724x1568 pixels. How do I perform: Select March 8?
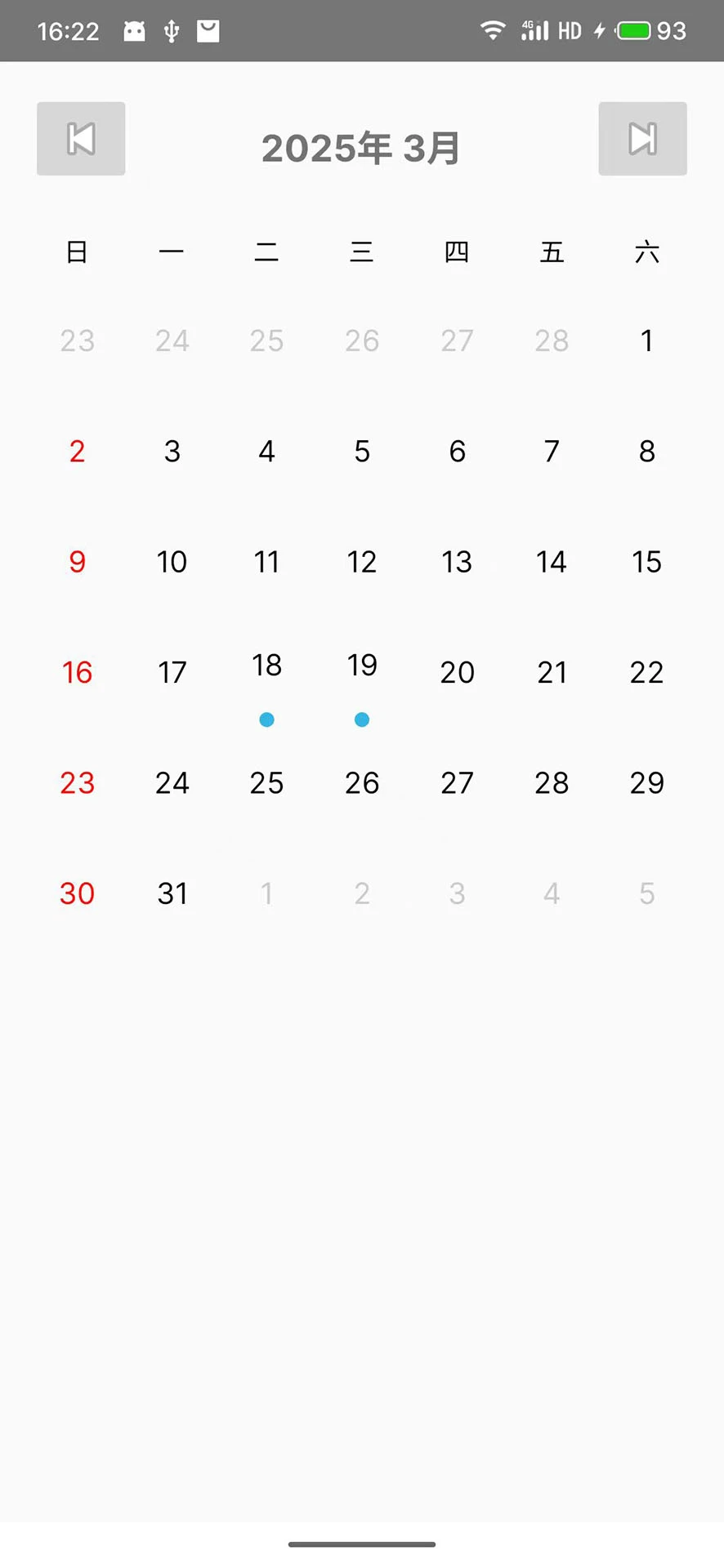click(x=646, y=452)
